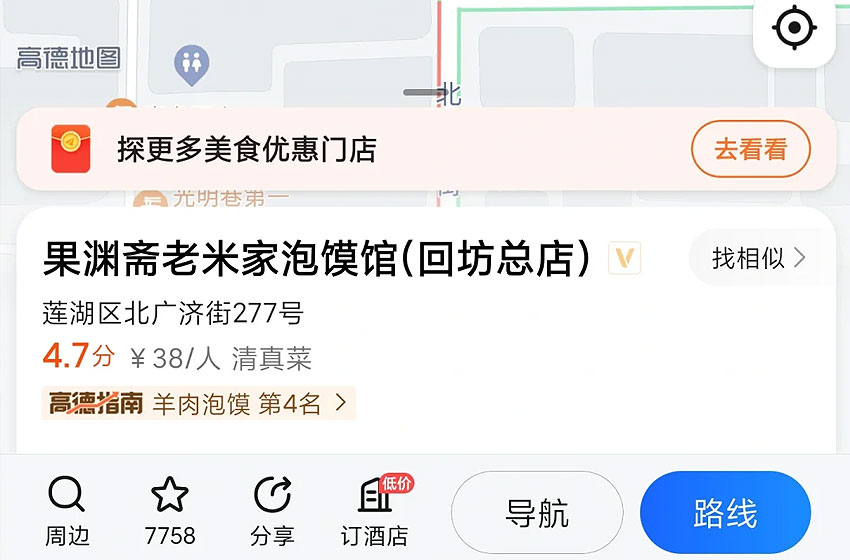Screen dimensions: 850x560
Task: Tap the restroom marker on the map
Action: point(191,65)
